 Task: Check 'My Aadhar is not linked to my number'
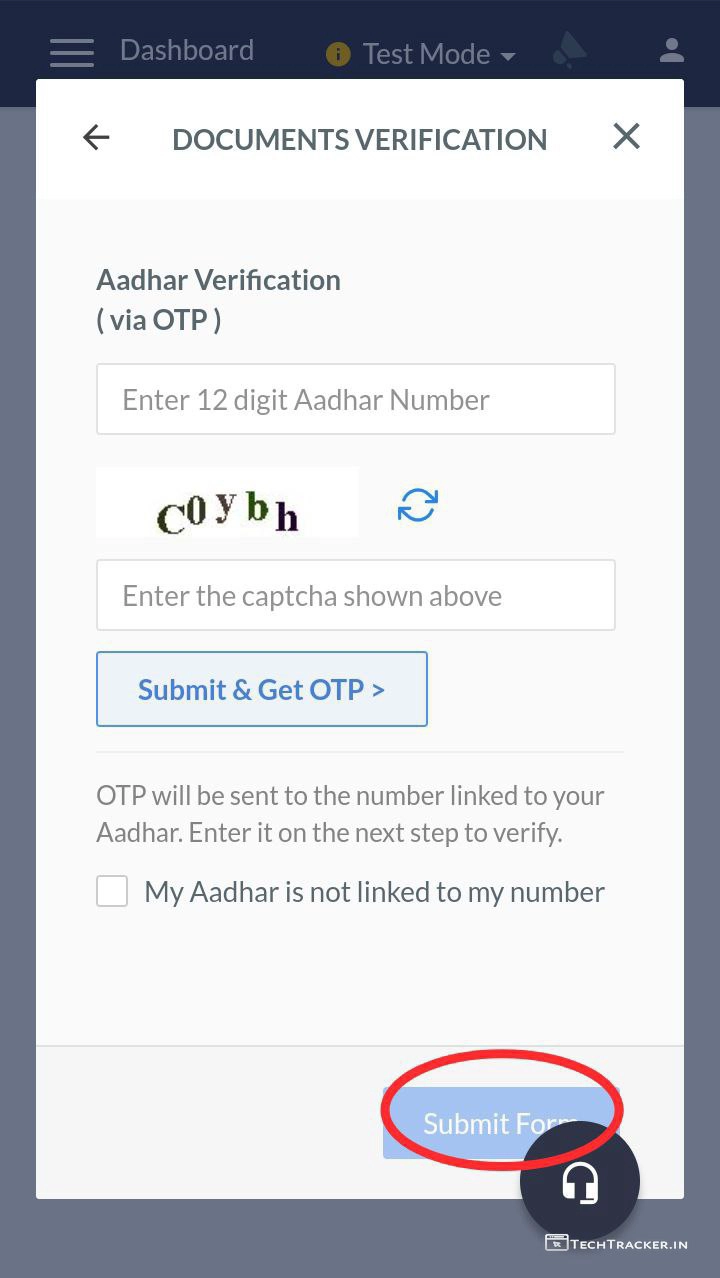coord(112,891)
